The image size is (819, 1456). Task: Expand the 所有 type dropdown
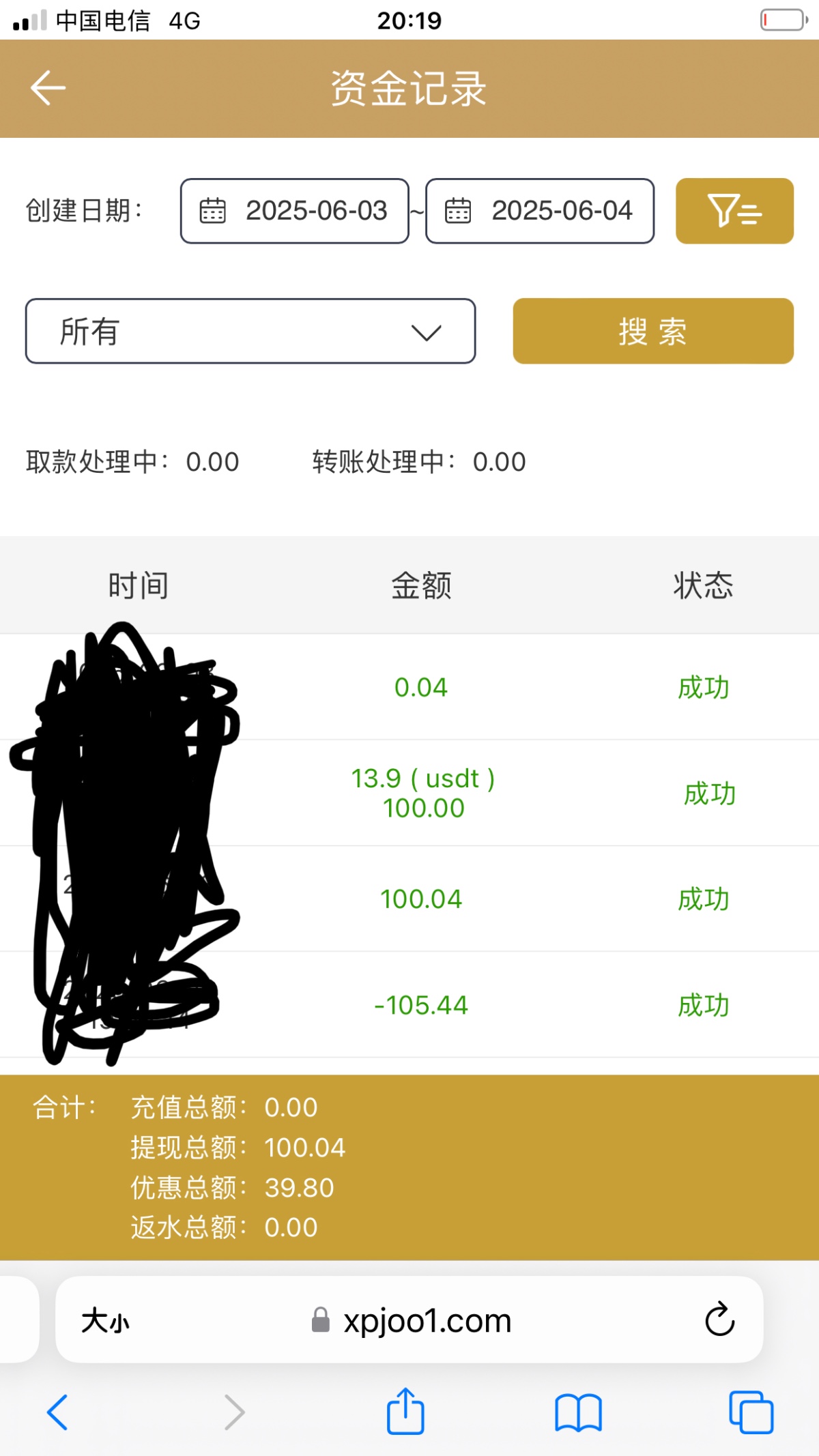[250, 331]
